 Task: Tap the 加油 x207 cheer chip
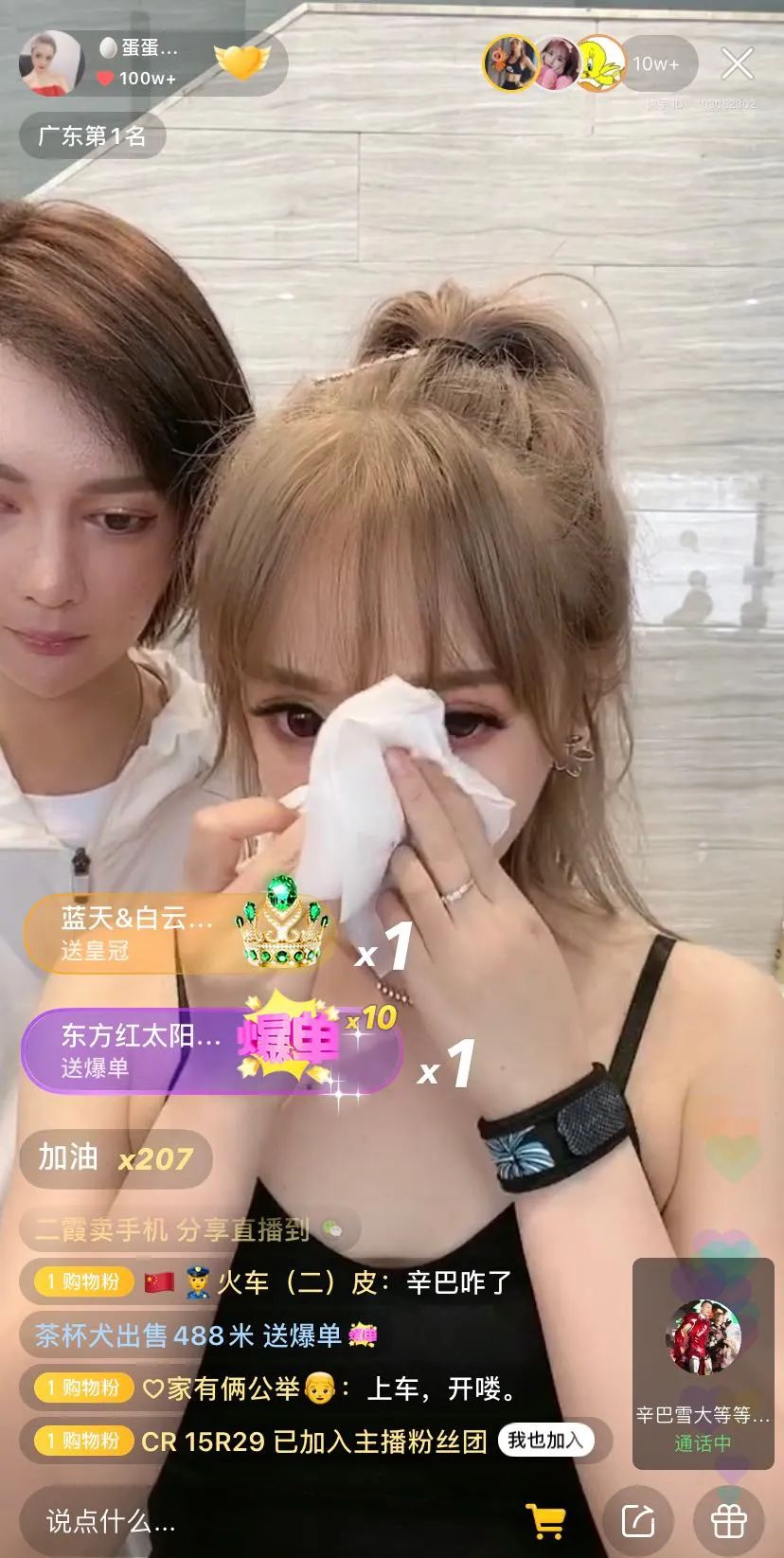click(115, 1158)
